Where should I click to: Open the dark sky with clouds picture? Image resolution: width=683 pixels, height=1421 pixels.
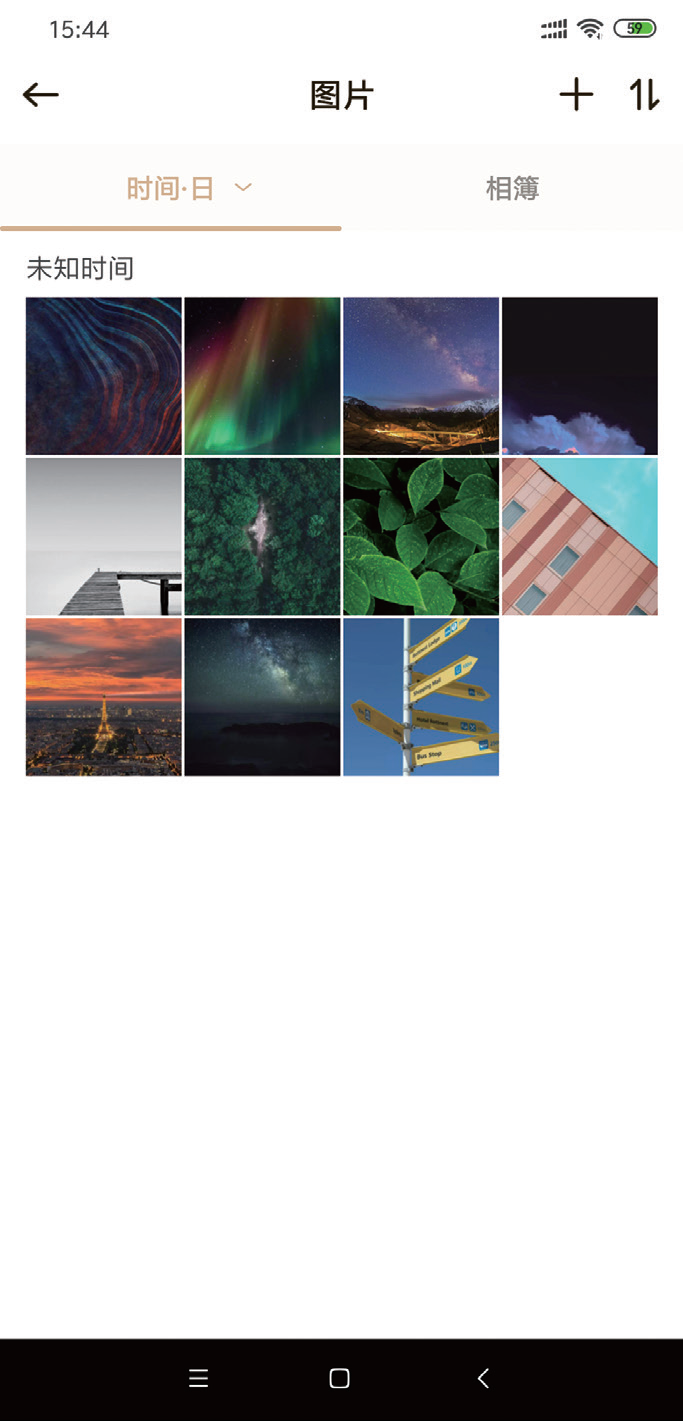[580, 376]
